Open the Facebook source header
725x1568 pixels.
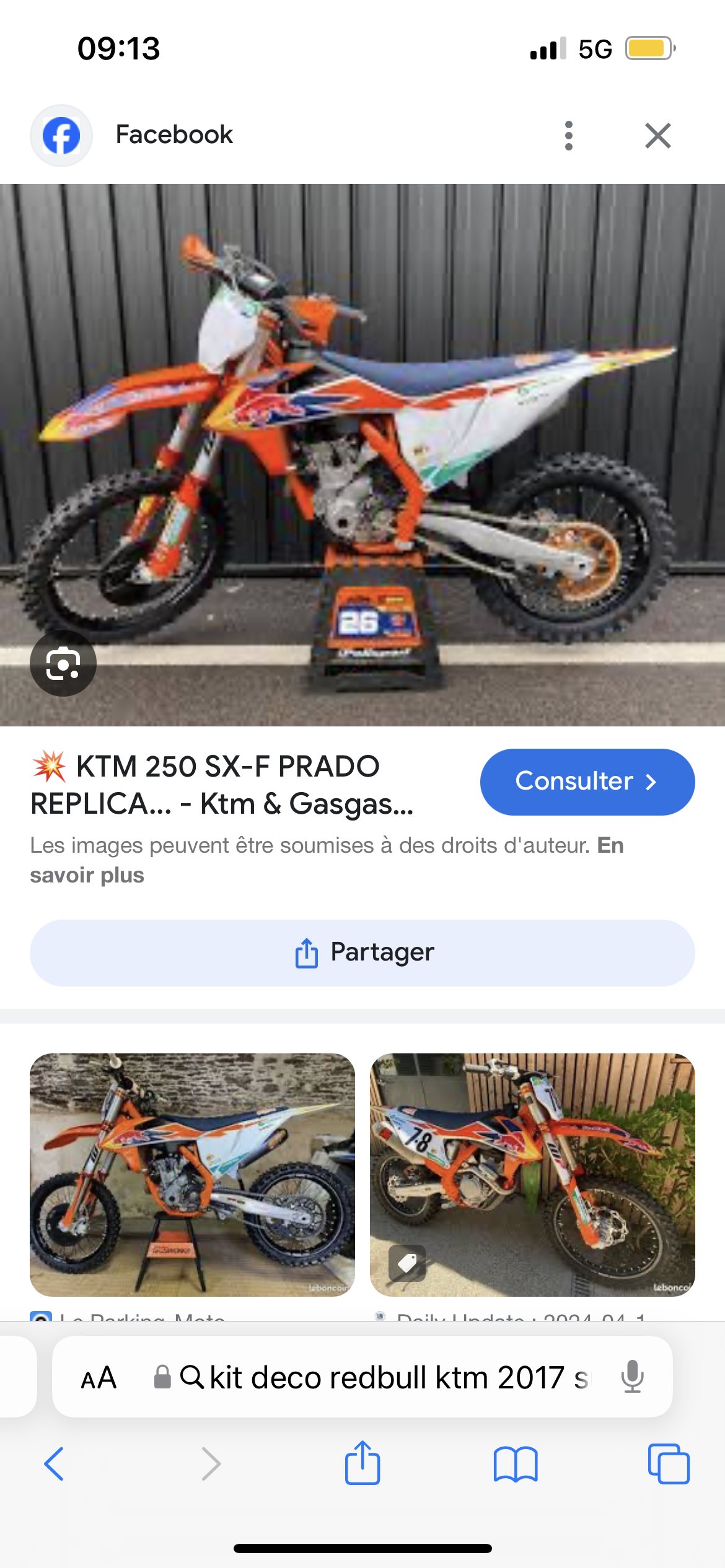click(174, 135)
